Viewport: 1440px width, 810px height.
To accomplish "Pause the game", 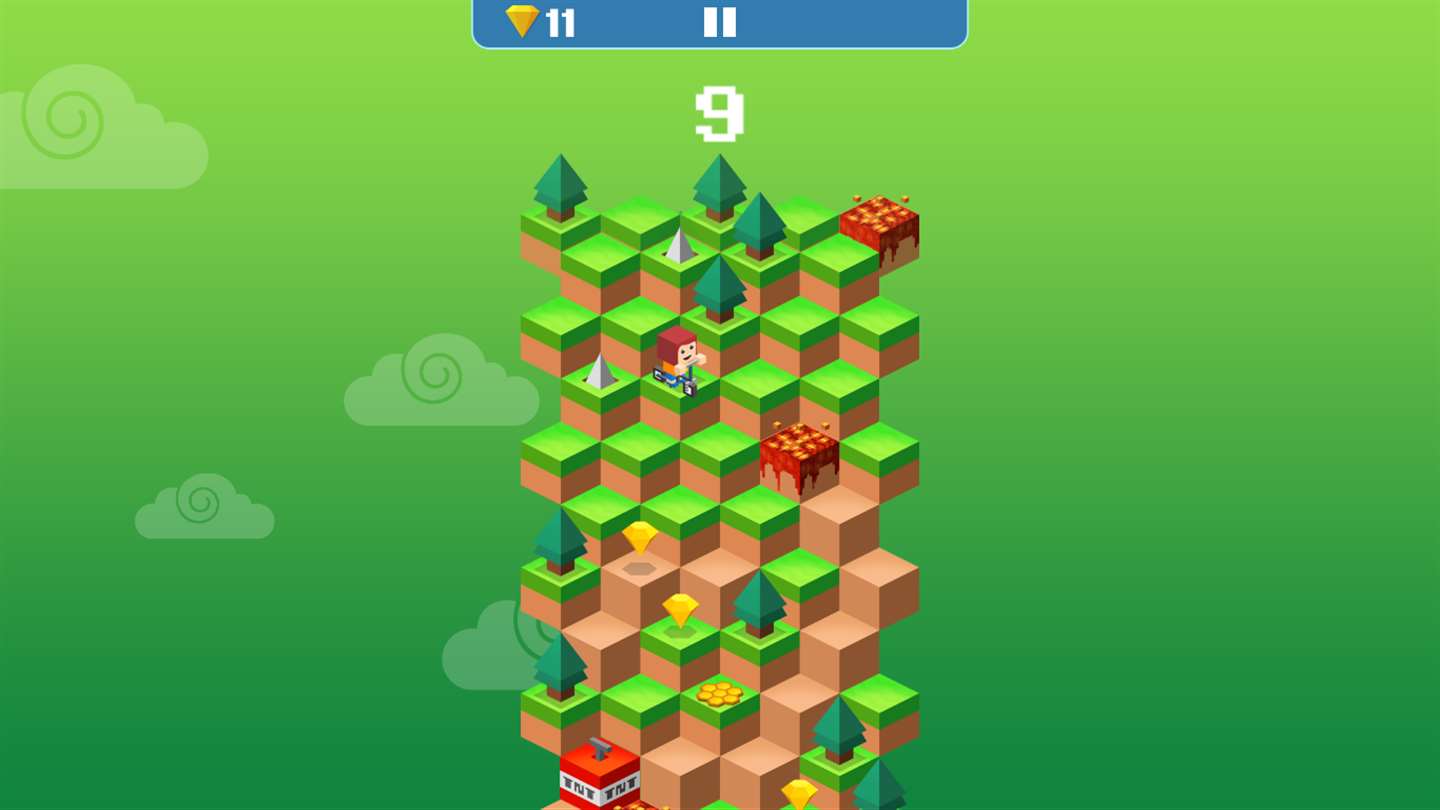I will (719, 22).
